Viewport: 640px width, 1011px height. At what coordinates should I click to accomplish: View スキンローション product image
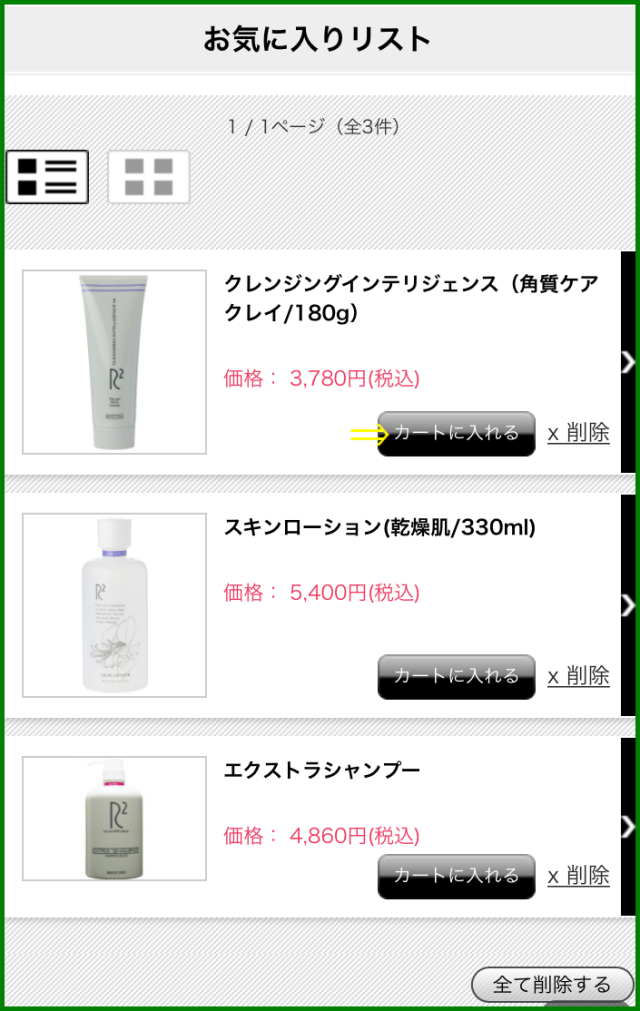click(x=114, y=605)
